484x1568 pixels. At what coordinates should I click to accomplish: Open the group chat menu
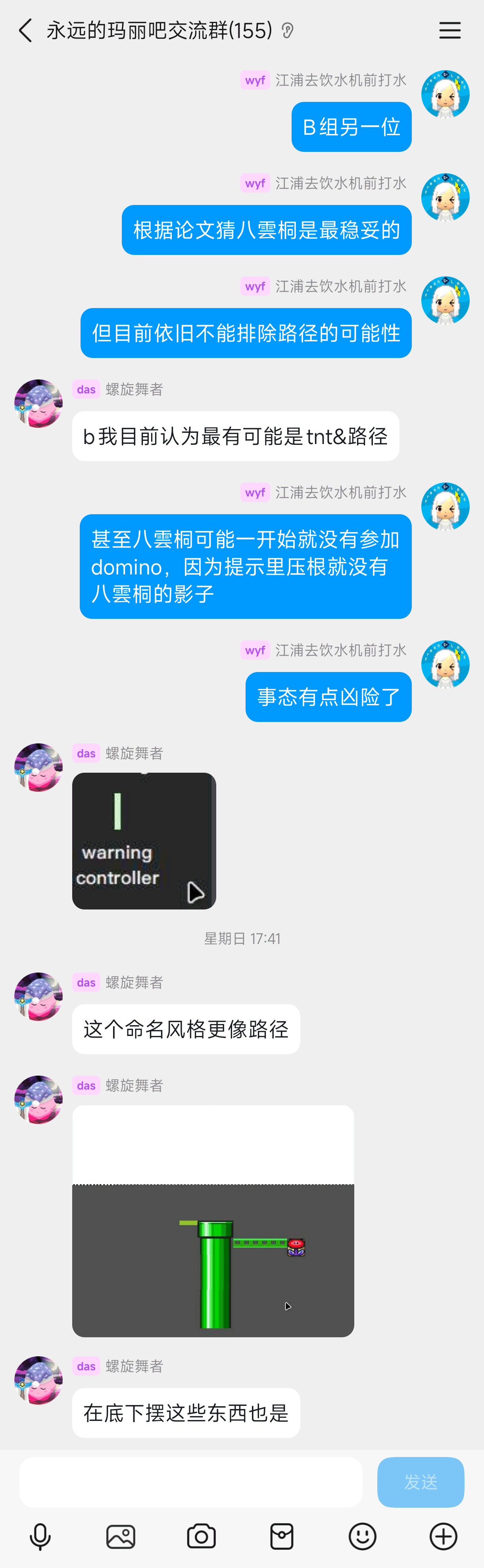click(x=449, y=31)
